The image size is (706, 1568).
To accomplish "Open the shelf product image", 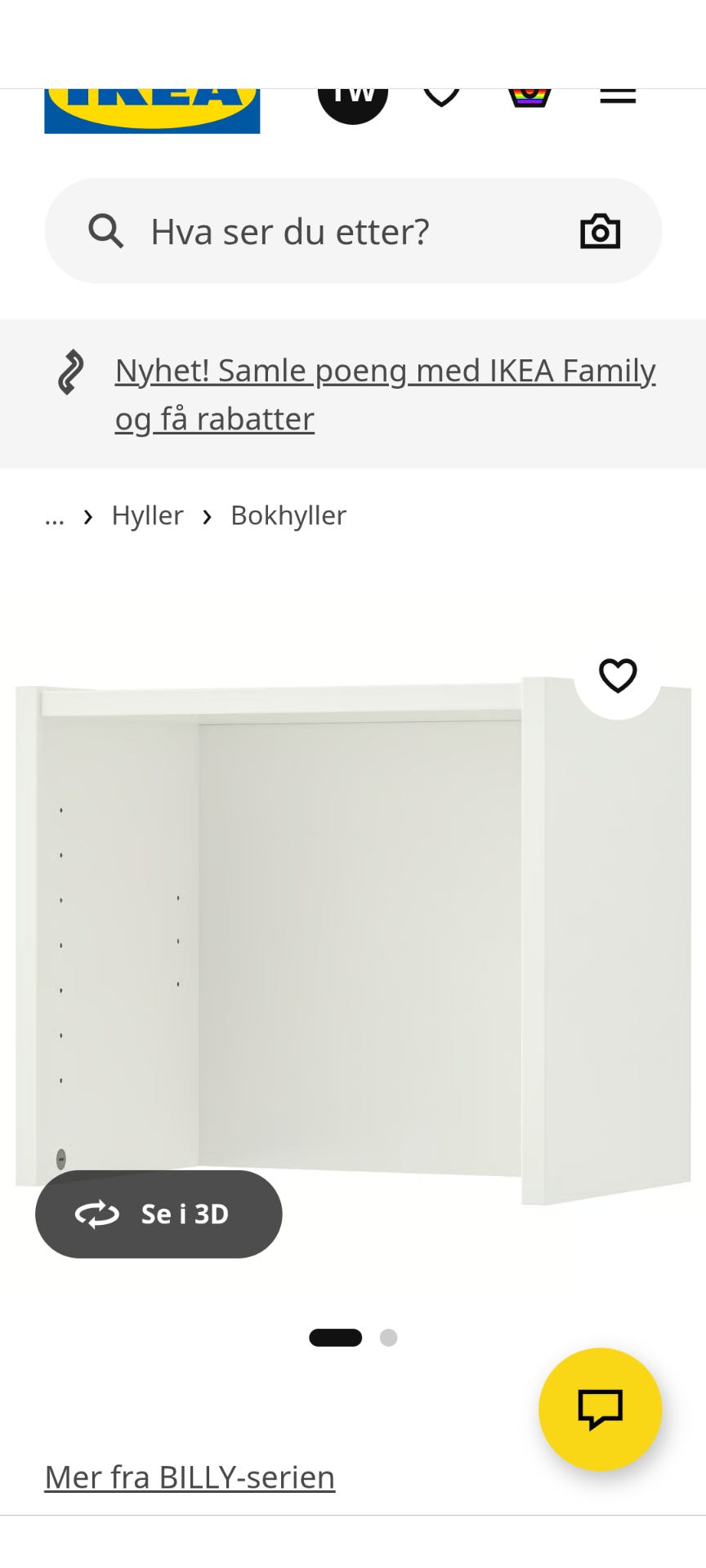I will coord(353,939).
